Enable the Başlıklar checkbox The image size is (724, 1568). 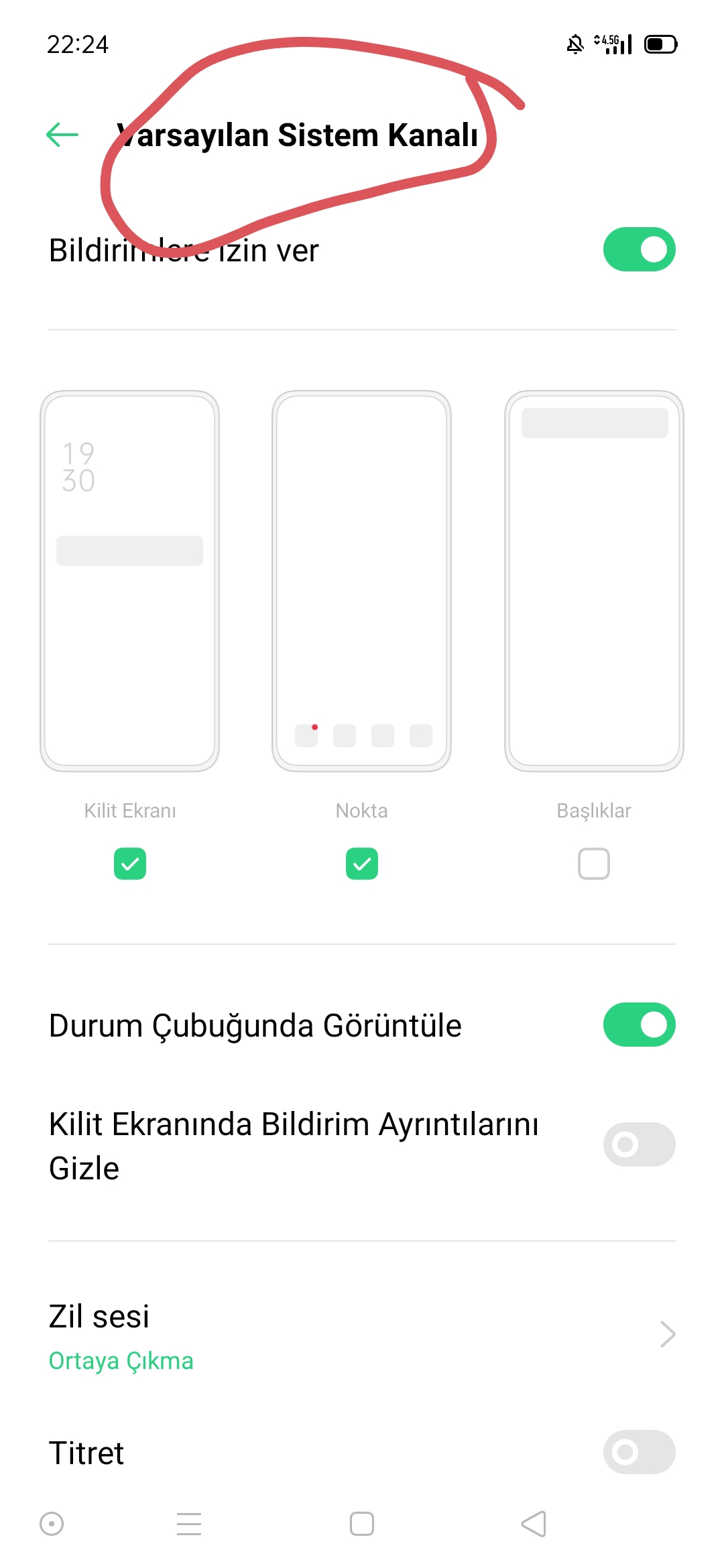(594, 864)
